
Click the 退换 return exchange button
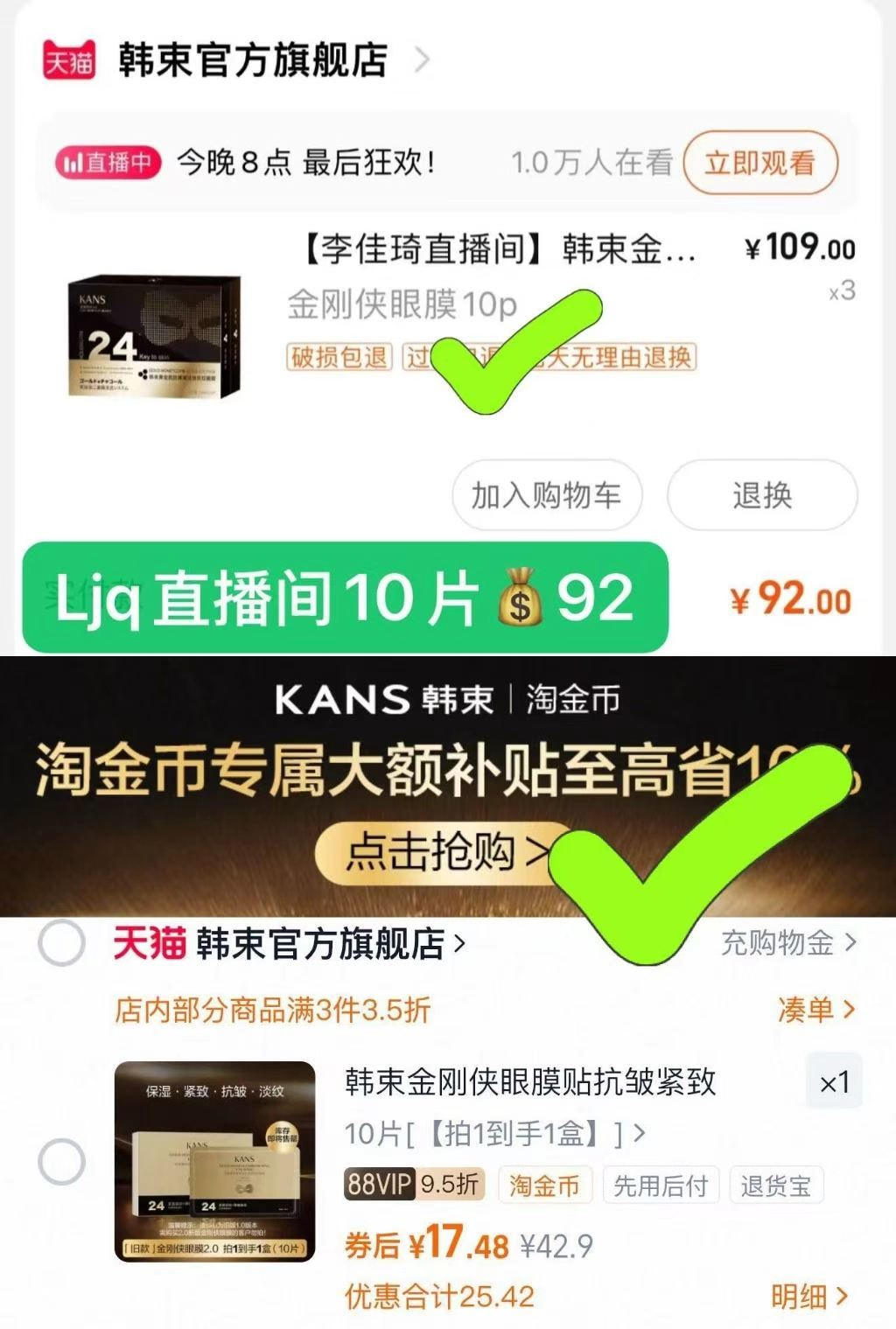coord(762,495)
